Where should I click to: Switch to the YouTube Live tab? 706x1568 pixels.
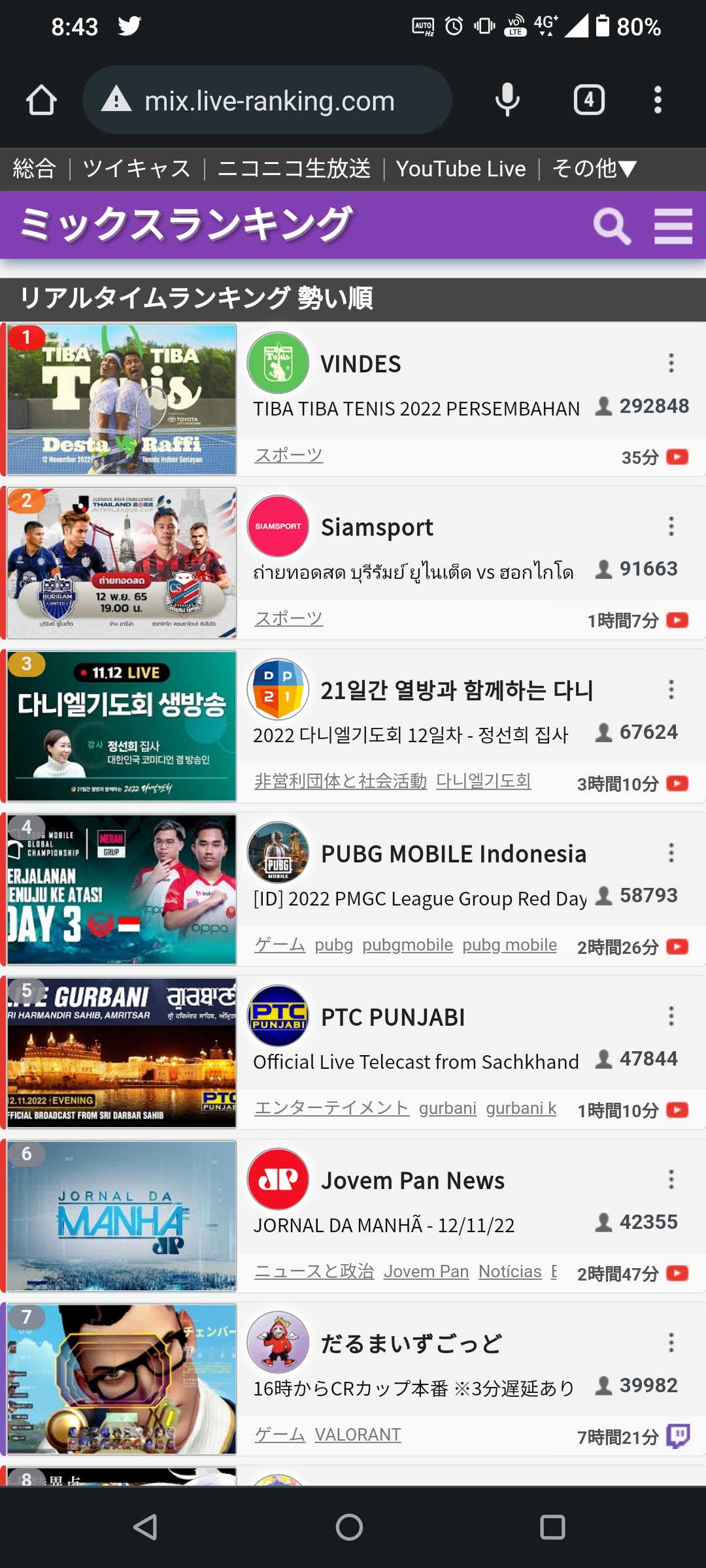click(460, 169)
